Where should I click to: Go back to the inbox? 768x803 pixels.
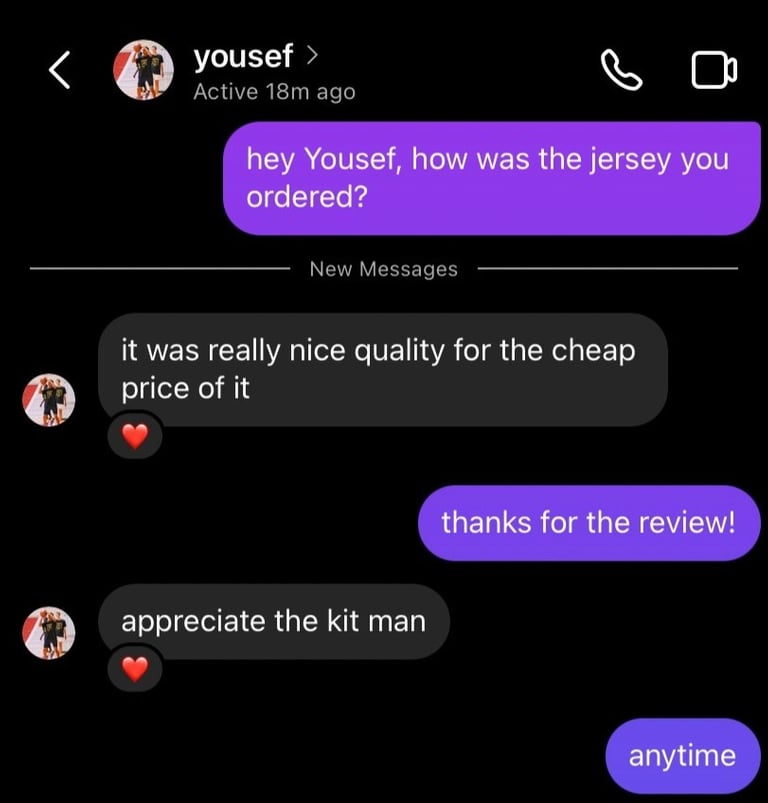(x=61, y=70)
